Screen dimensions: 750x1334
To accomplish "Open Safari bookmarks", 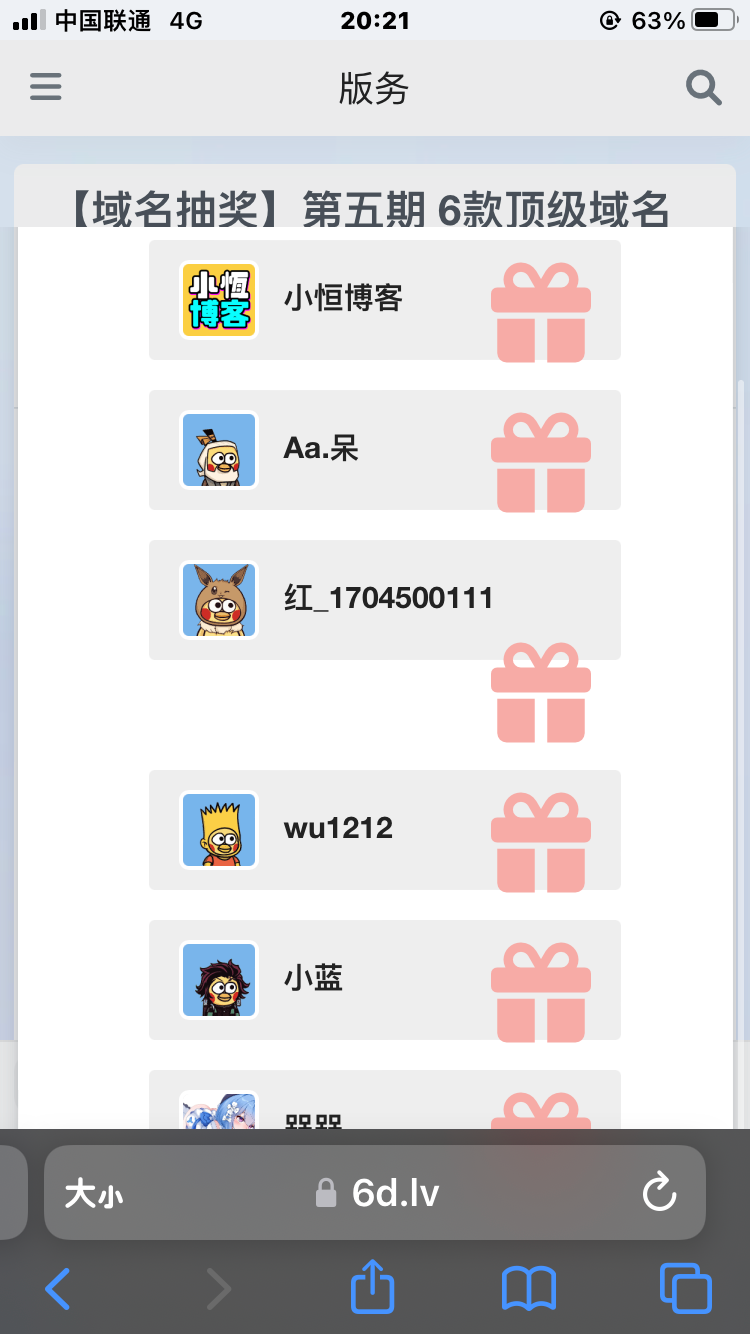I will point(528,1288).
